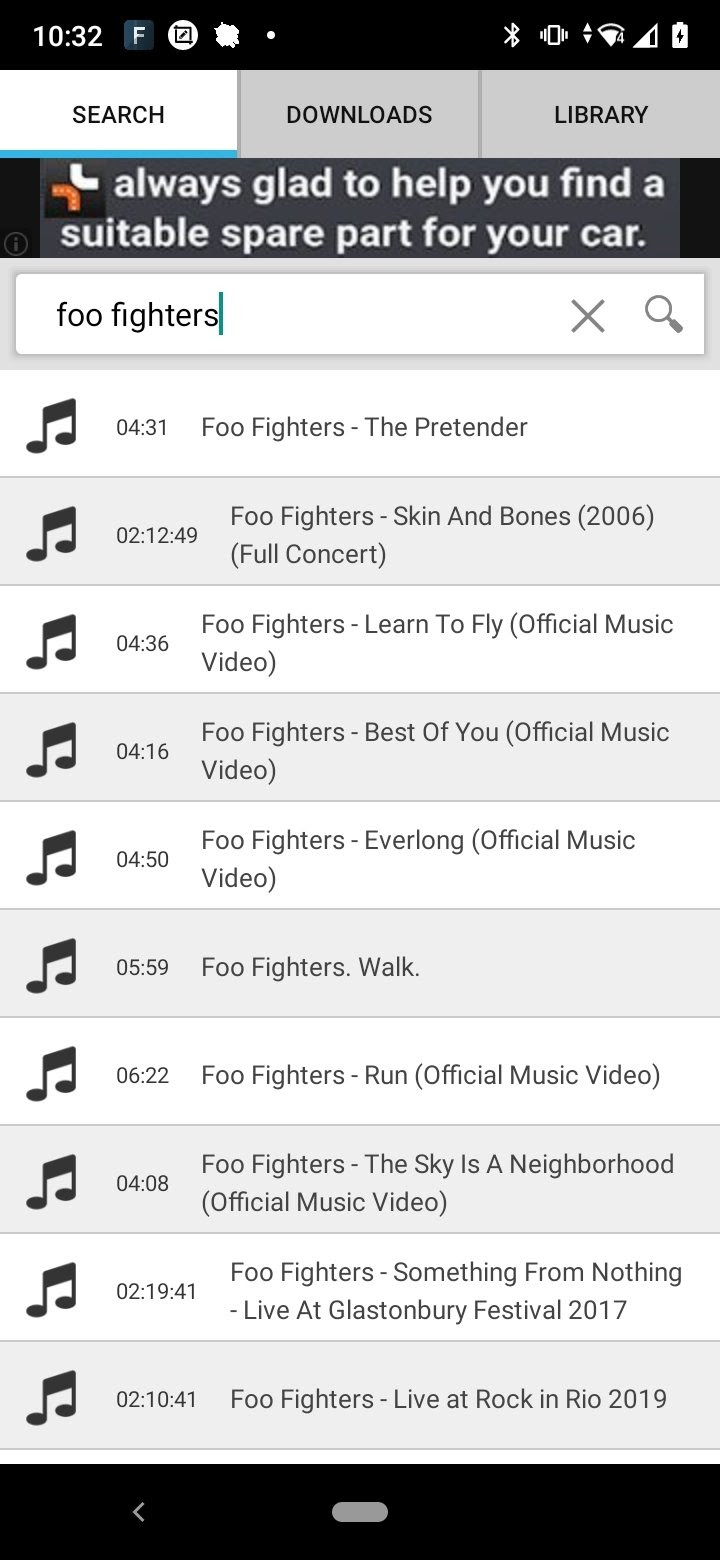Tap the magnifier search icon
Image resolution: width=720 pixels, height=1560 pixels.
663,315
